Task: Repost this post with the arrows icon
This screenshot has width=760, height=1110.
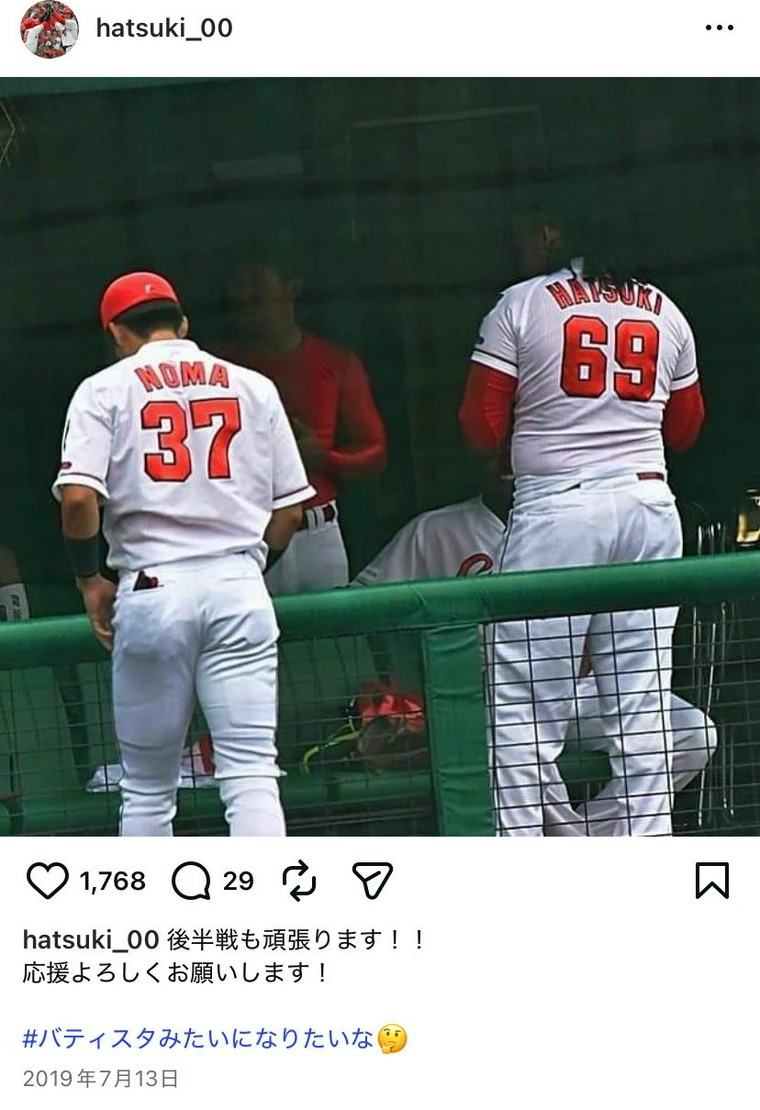Action: point(299,881)
